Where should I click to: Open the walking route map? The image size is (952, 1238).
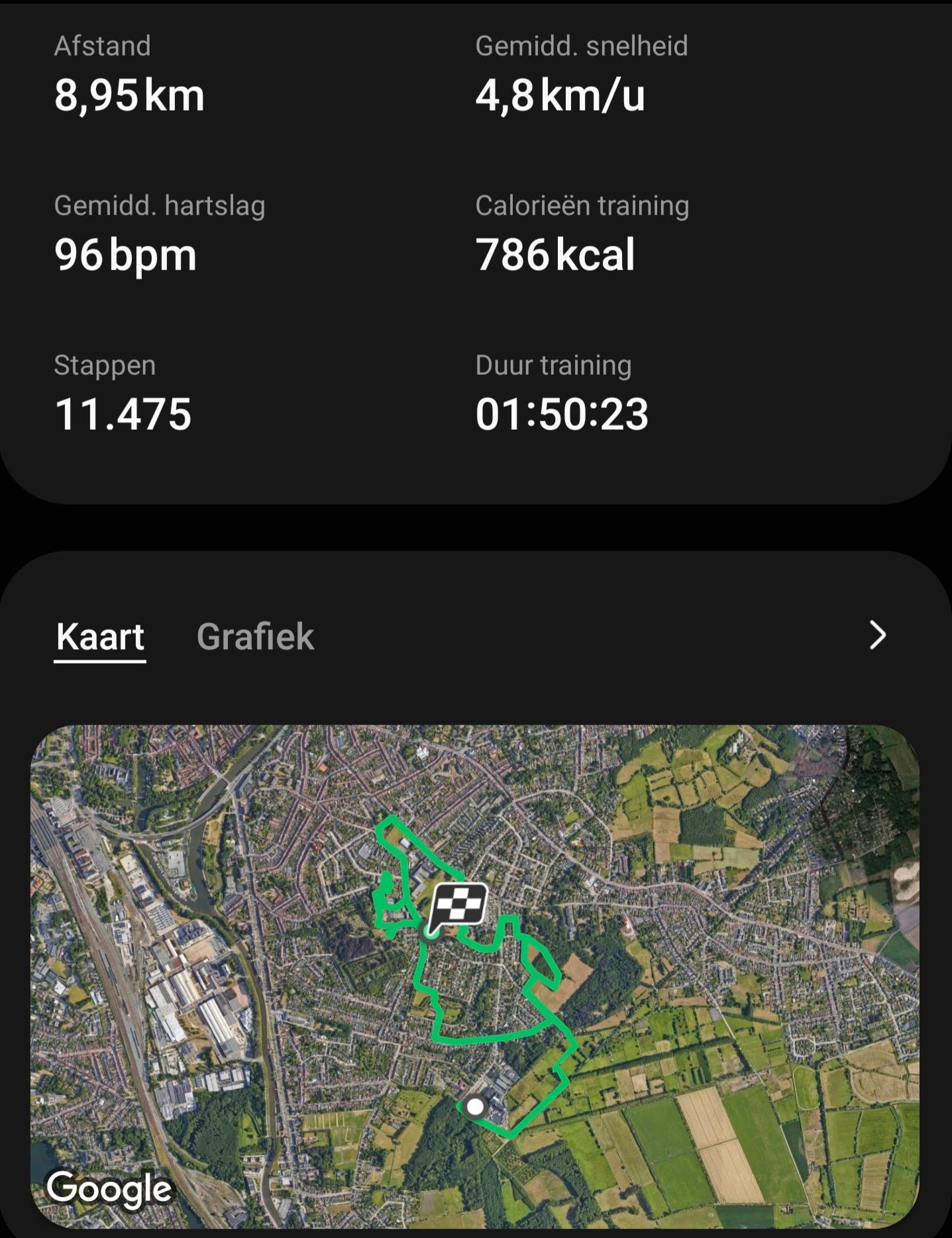[474, 975]
